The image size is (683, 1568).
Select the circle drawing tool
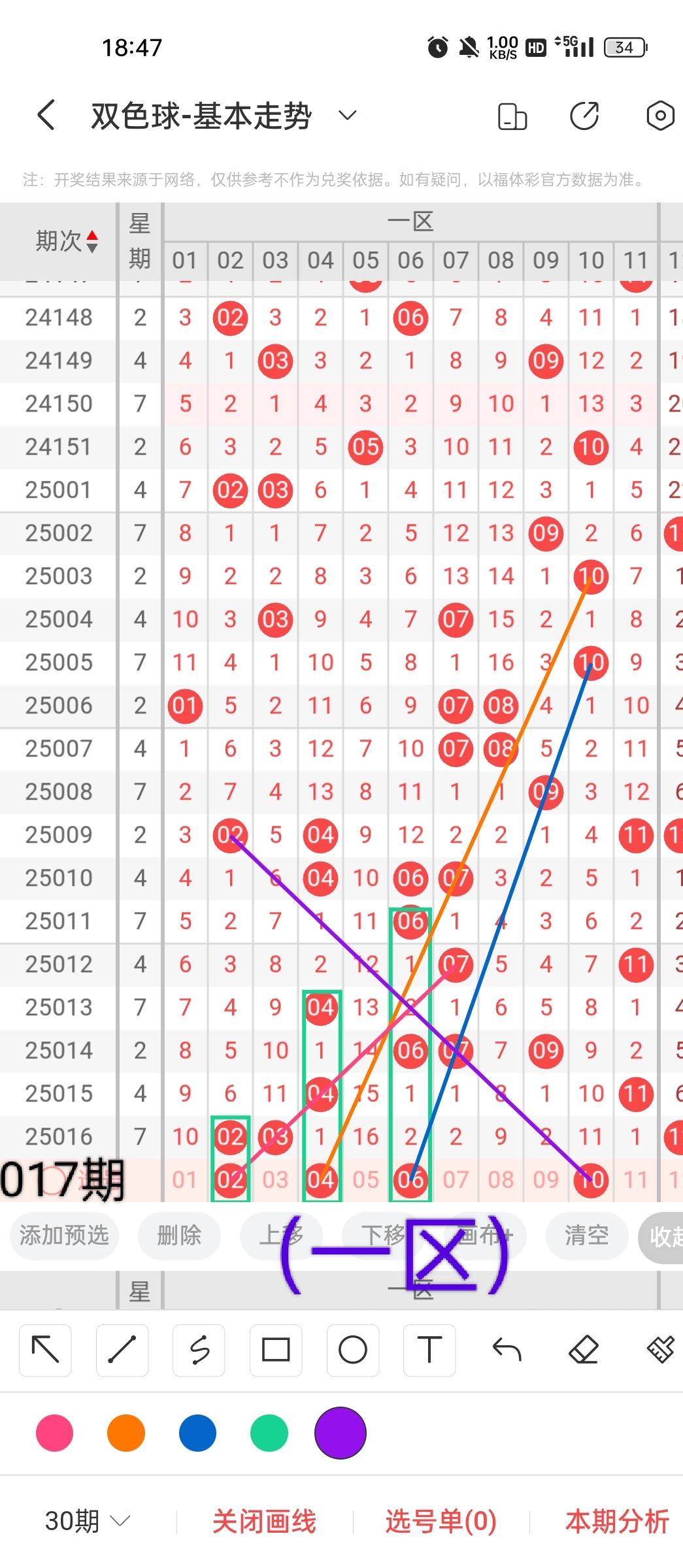(x=353, y=1350)
